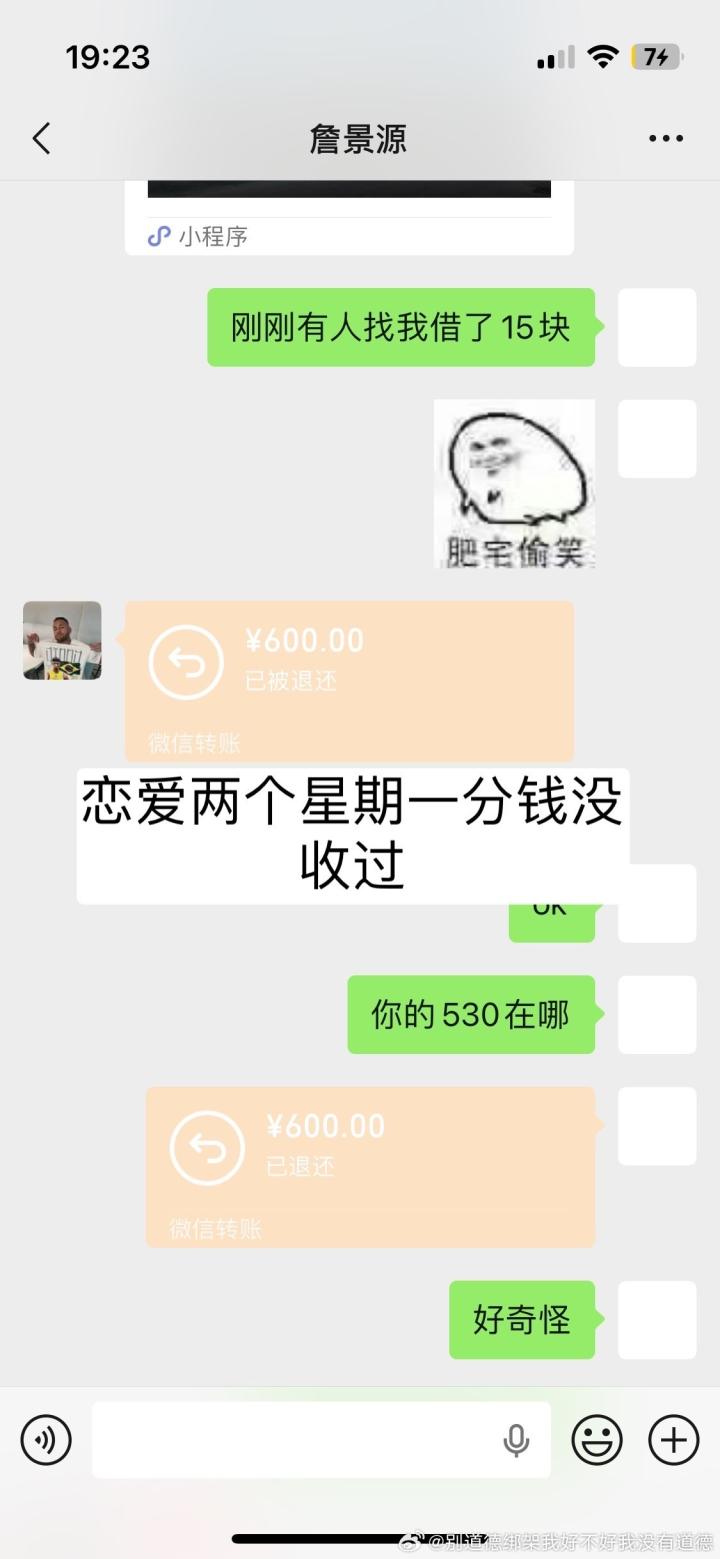View the contact's profile photo avatar
The width and height of the screenshot is (720, 1559).
click(x=62, y=640)
